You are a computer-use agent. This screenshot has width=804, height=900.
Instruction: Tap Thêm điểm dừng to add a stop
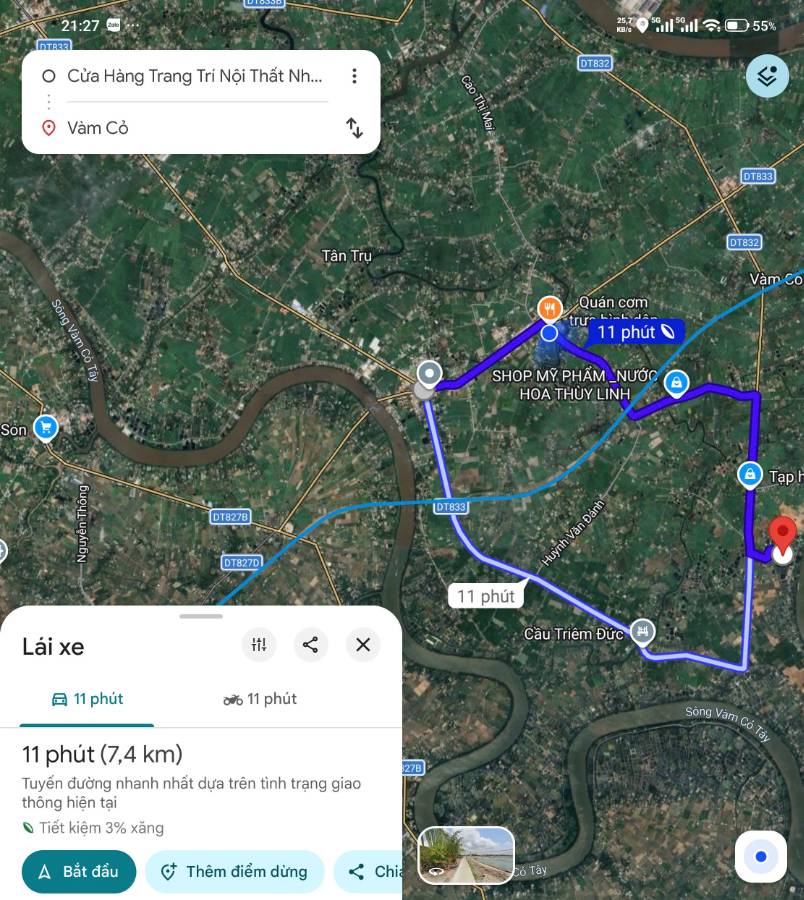tap(235, 871)
